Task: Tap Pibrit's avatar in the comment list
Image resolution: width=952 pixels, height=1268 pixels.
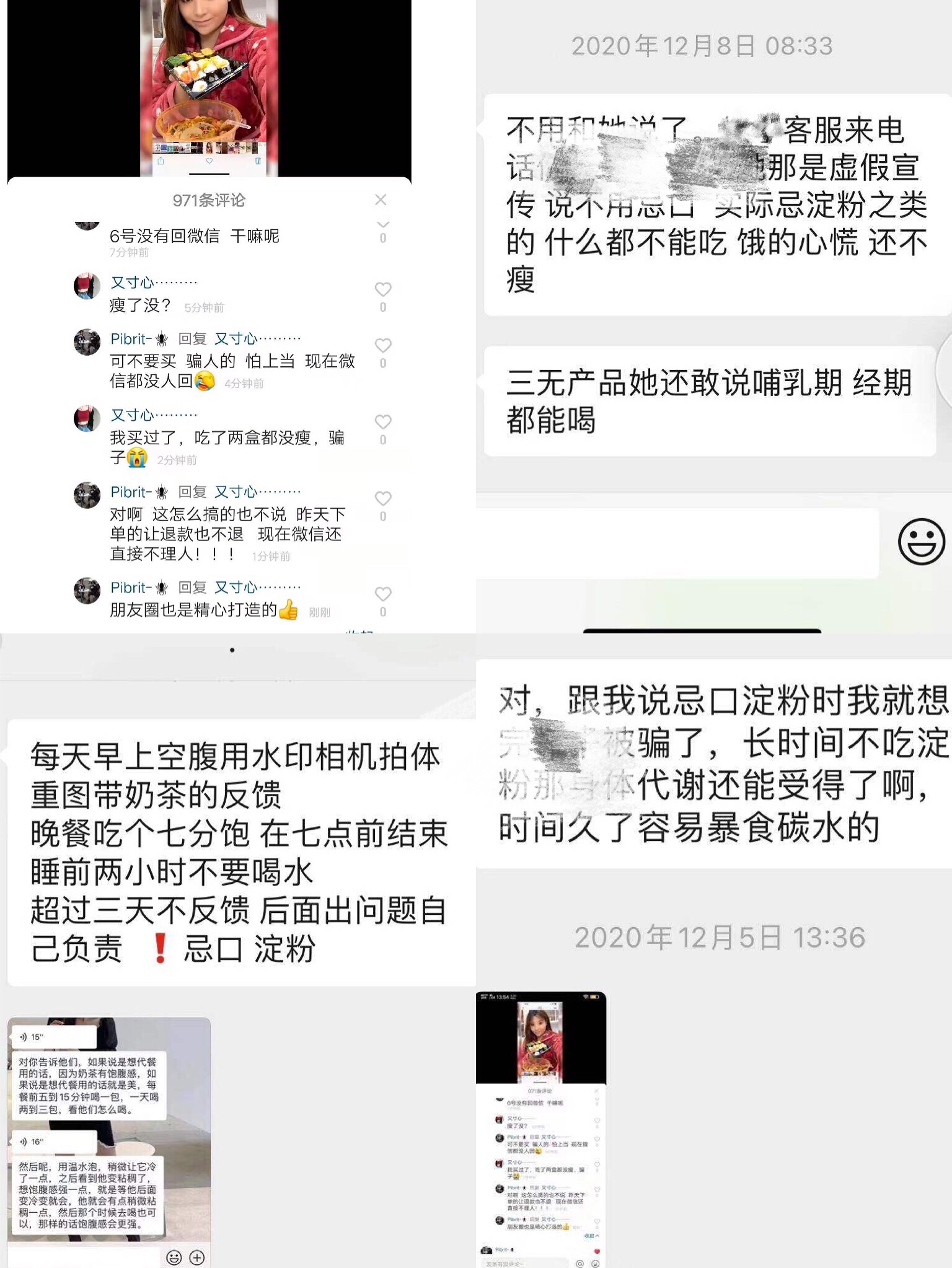Action: 86,342
